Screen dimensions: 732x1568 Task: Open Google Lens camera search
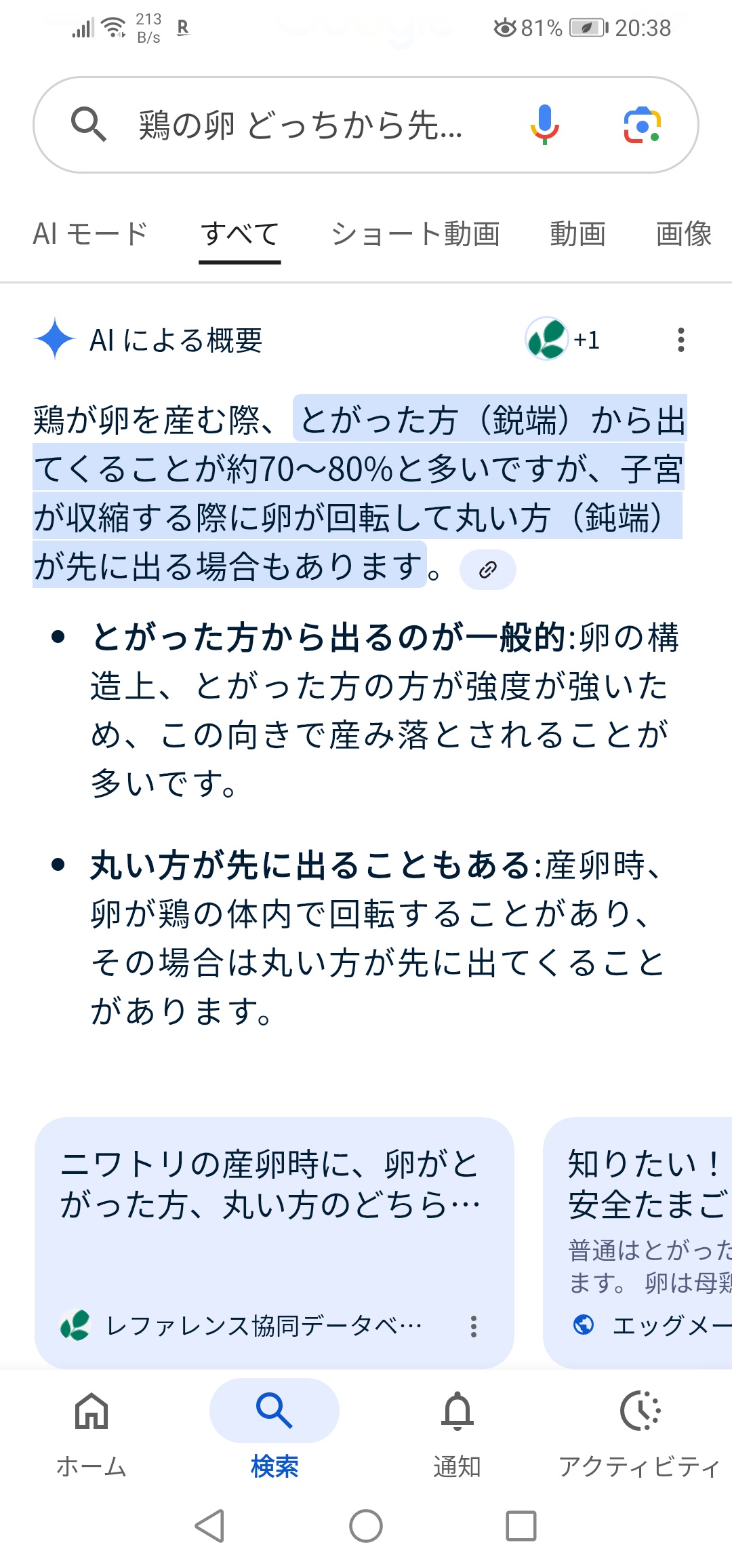click(642, 125)
